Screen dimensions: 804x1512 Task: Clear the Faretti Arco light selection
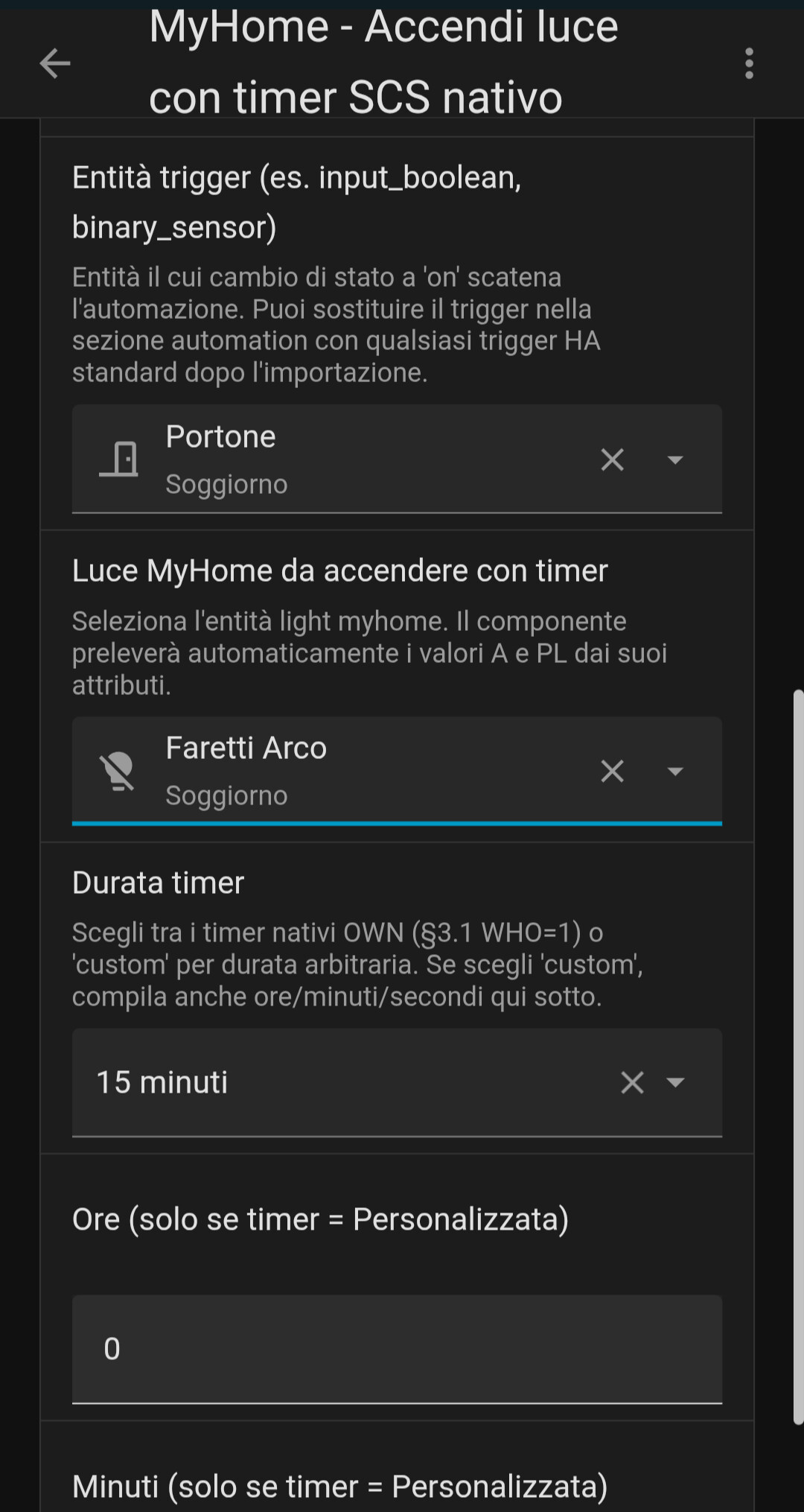pyautogui.click(x=612, y=771)
